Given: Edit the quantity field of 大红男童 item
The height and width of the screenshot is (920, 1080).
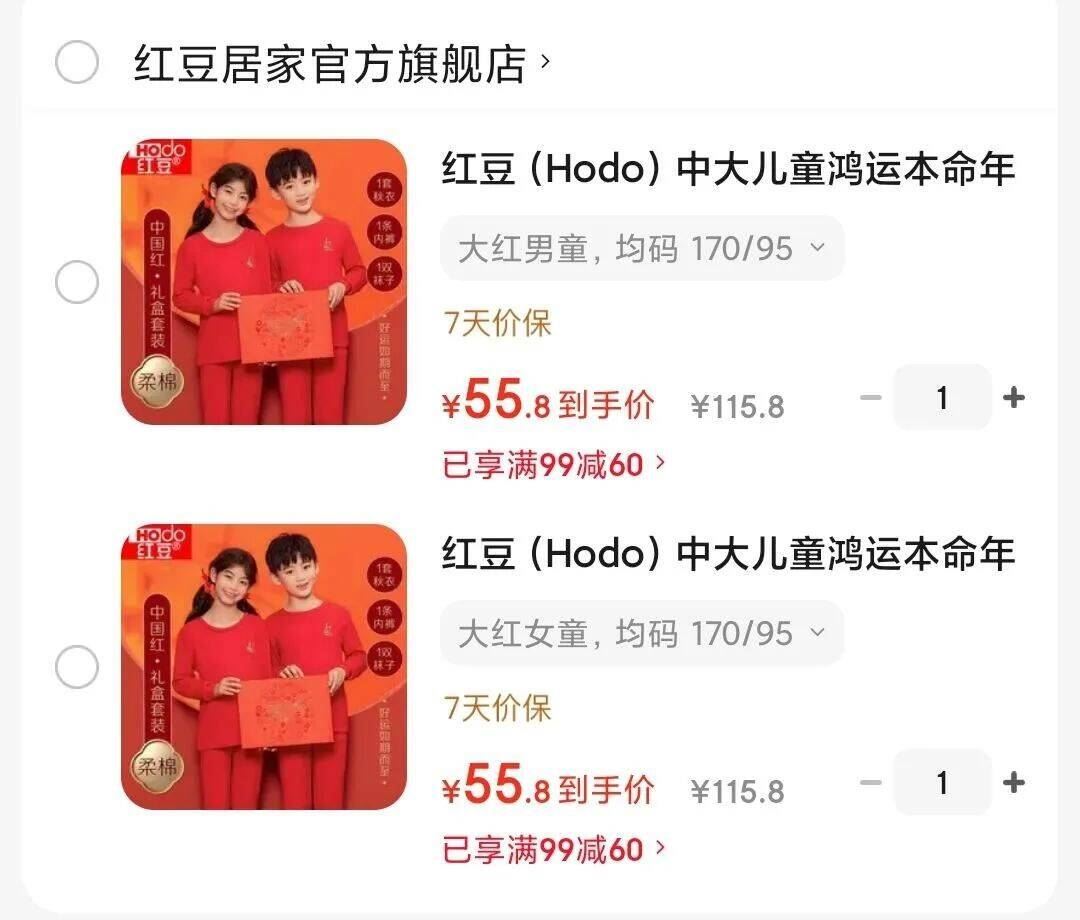Looking at the screenshot, I should pos(942,398).
